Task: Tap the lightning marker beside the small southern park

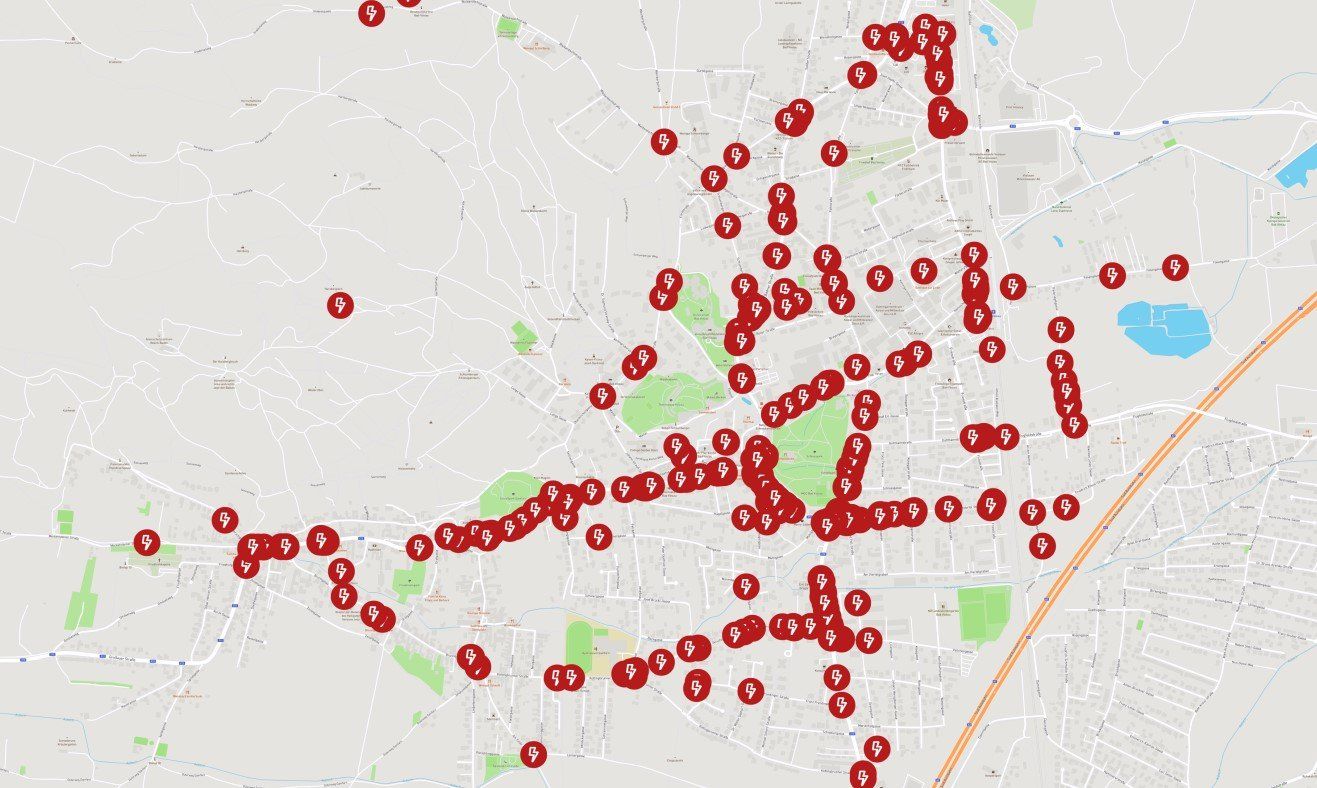Action: tap(534, 753)
